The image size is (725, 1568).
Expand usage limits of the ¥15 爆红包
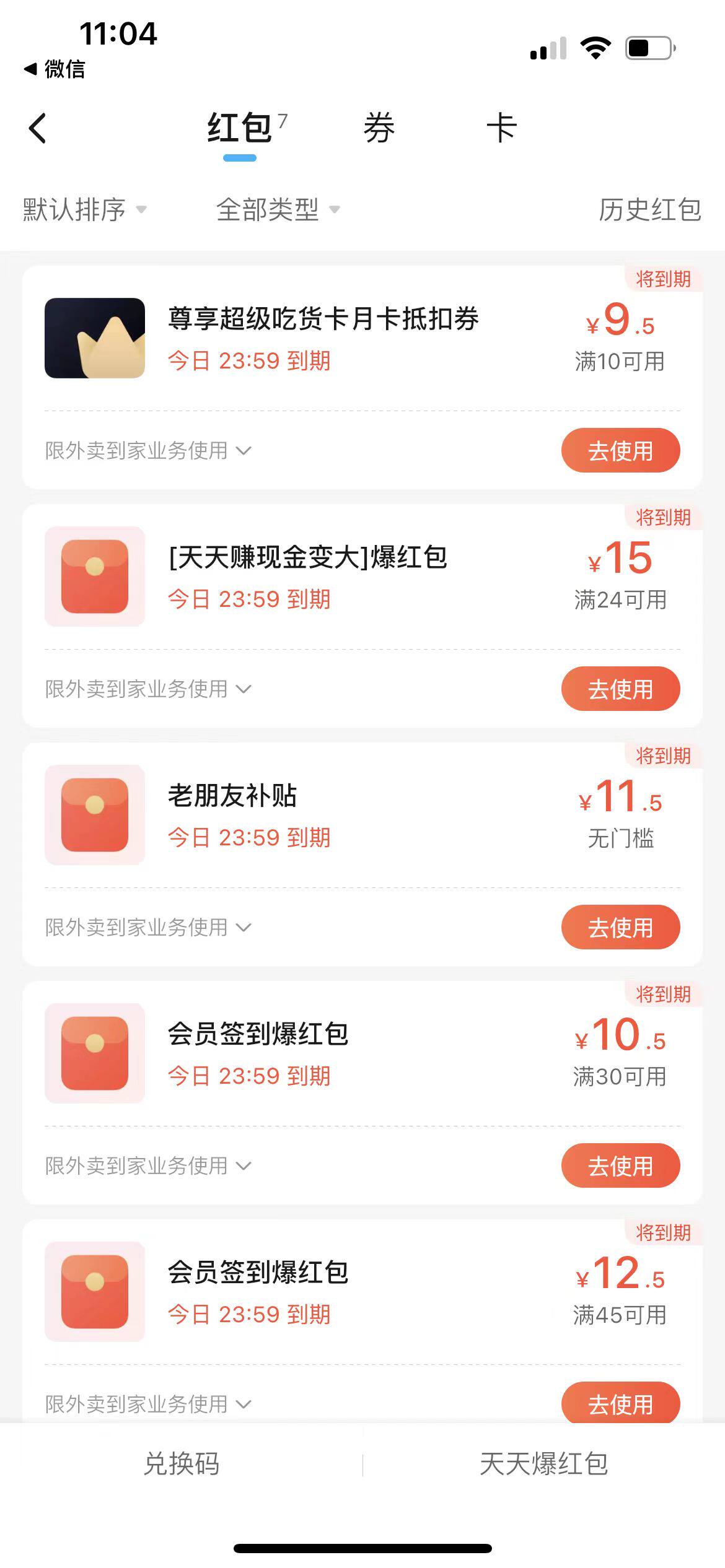[x=148, y=689]
